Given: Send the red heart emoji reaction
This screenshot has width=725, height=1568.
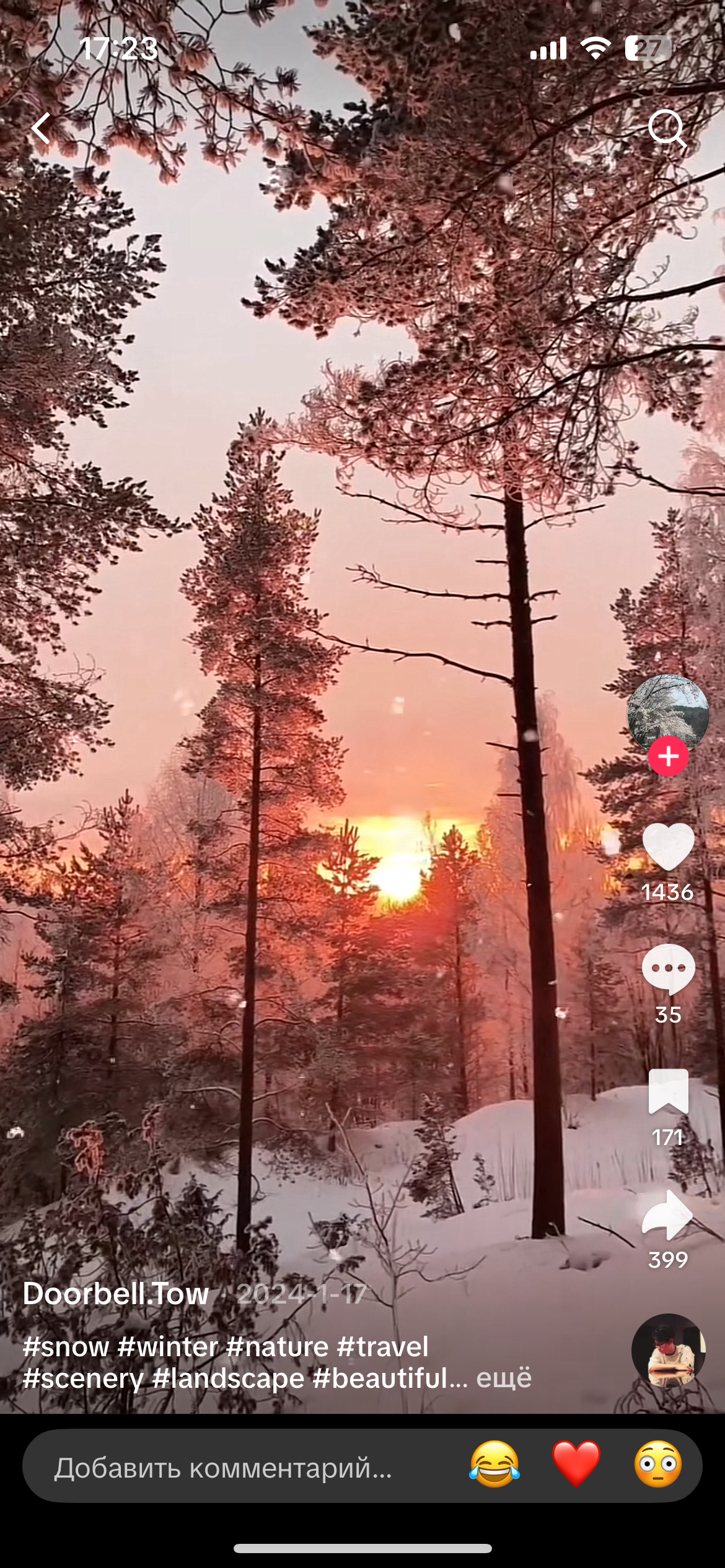Looking at the screenshot, I should point(576,1465).
